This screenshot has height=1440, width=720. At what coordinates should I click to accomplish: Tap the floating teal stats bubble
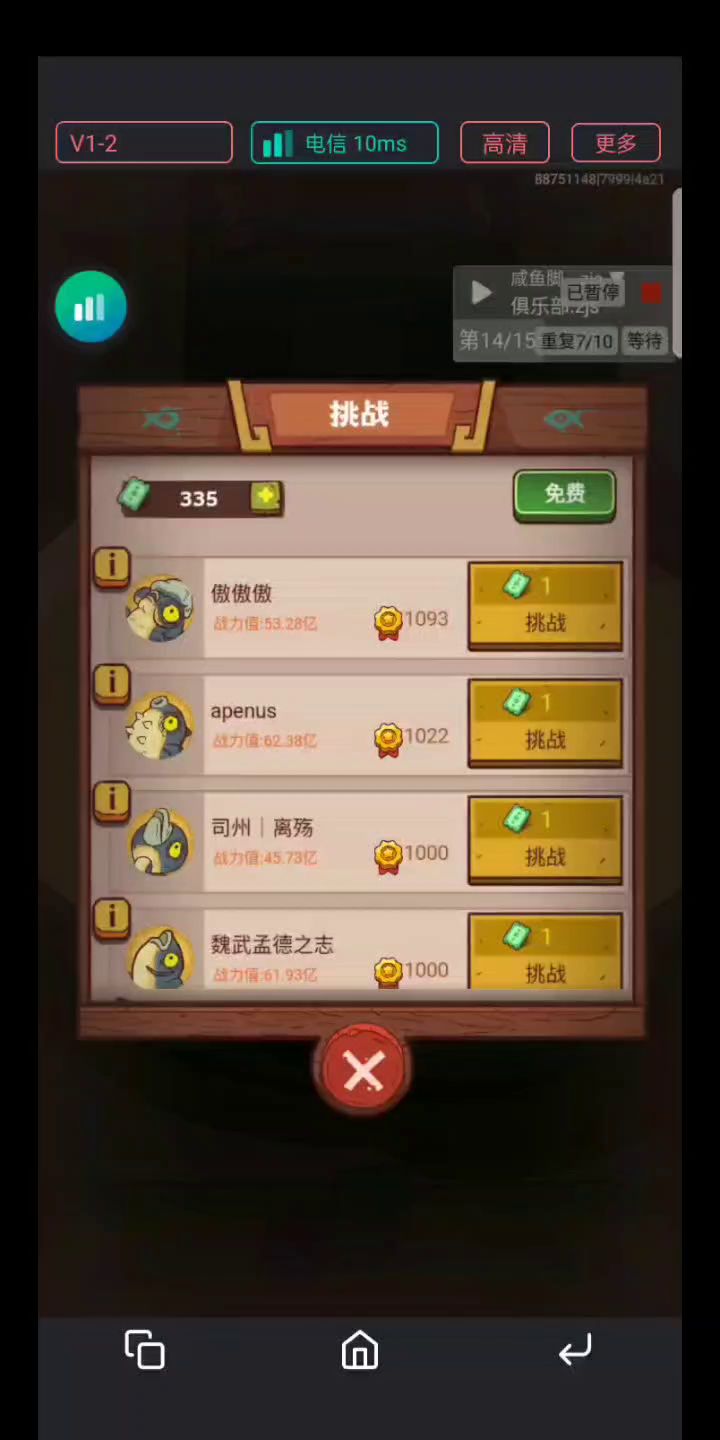[x=91, y=307]
